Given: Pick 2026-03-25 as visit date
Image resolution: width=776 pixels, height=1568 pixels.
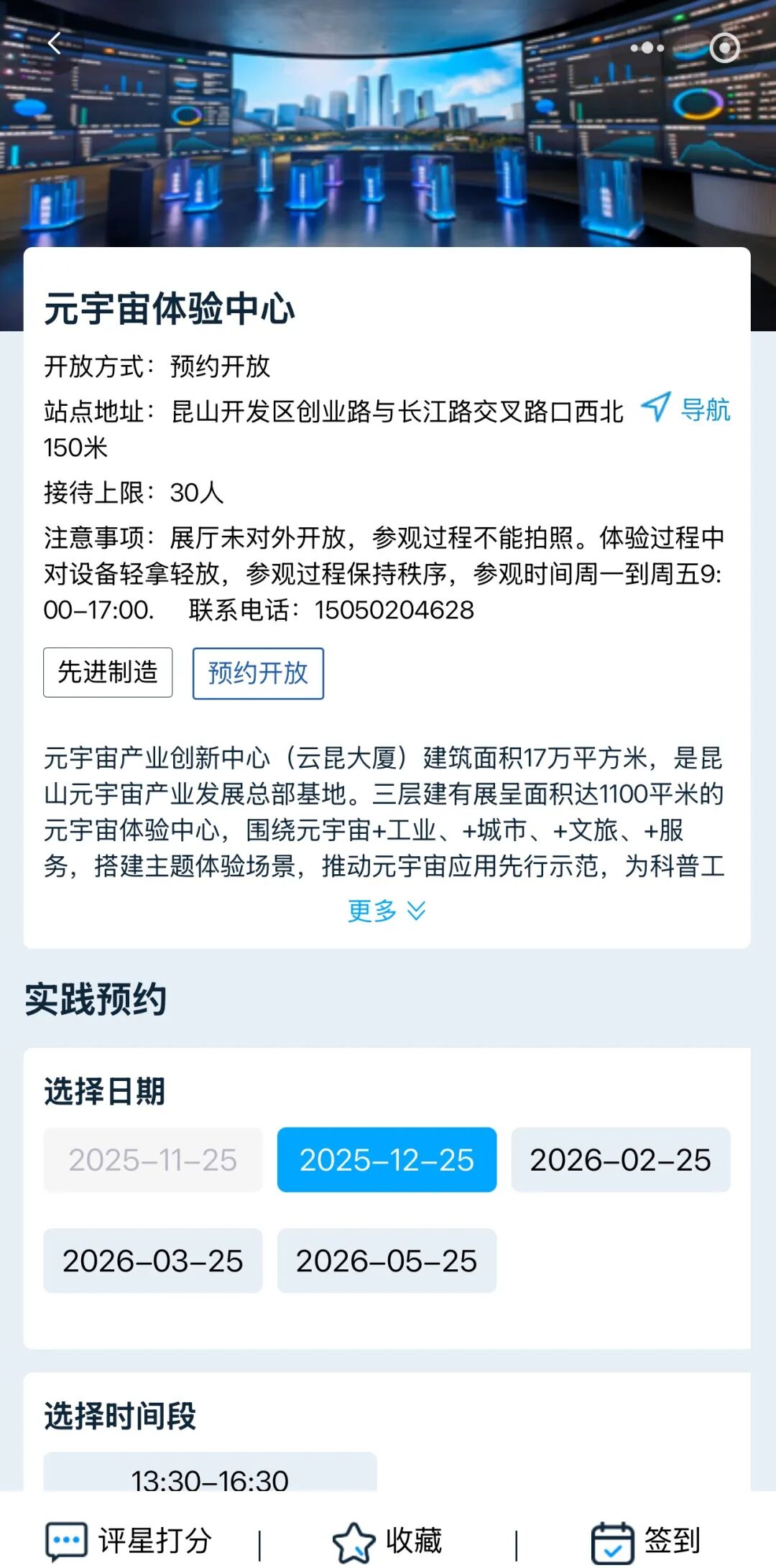Looking at the screenshot, I should [x=153, y=1261].
